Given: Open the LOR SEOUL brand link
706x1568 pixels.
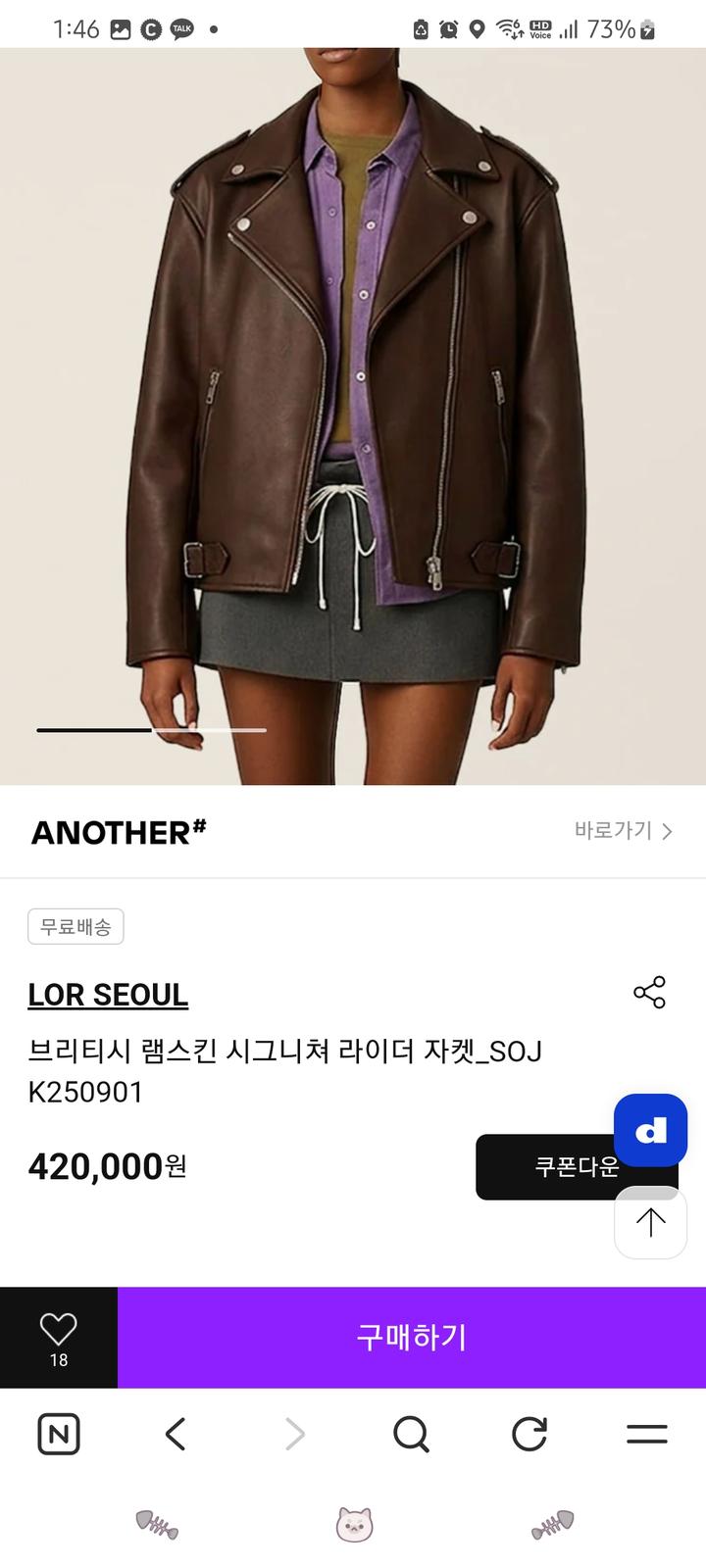Looking at the screenshot, I should 108,994.
